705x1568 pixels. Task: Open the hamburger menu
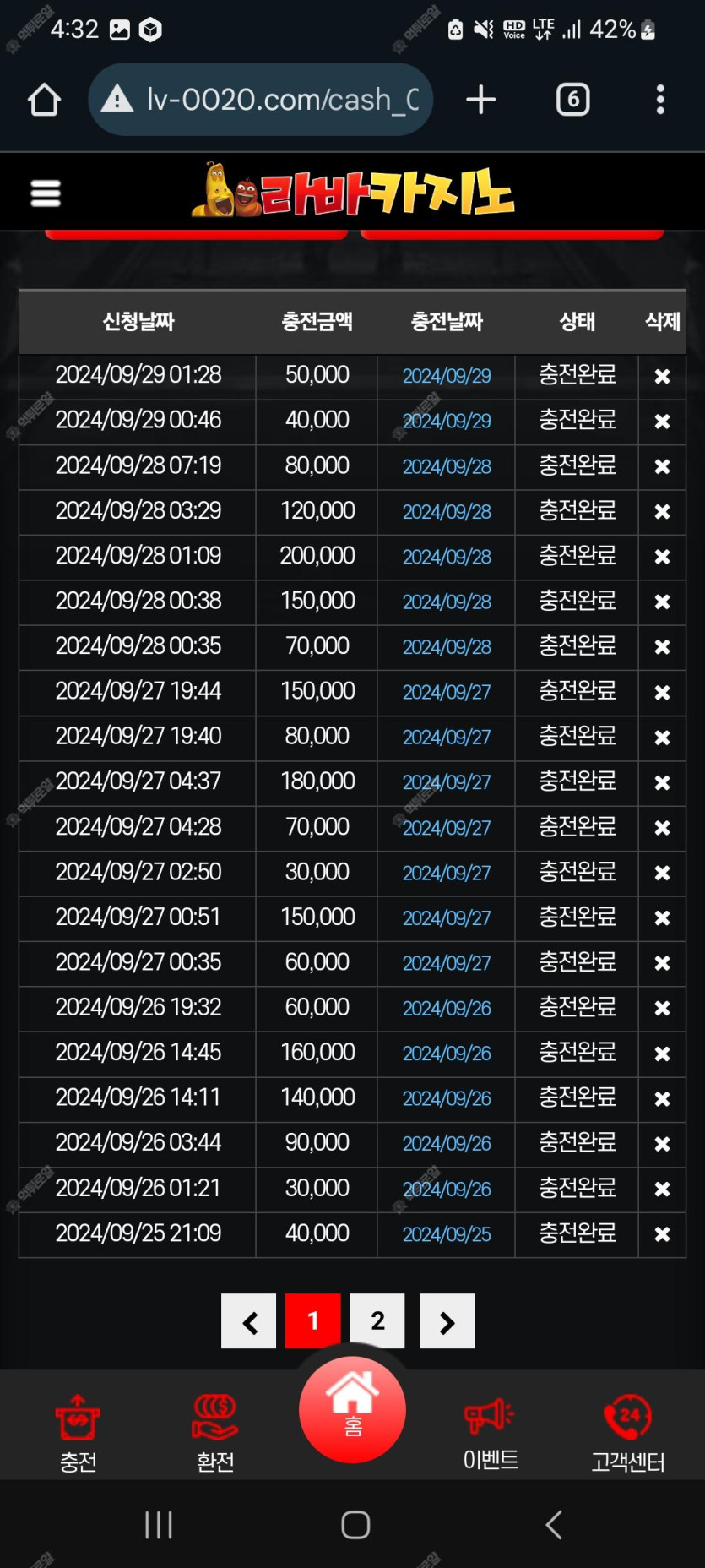(x=46, y=193)
